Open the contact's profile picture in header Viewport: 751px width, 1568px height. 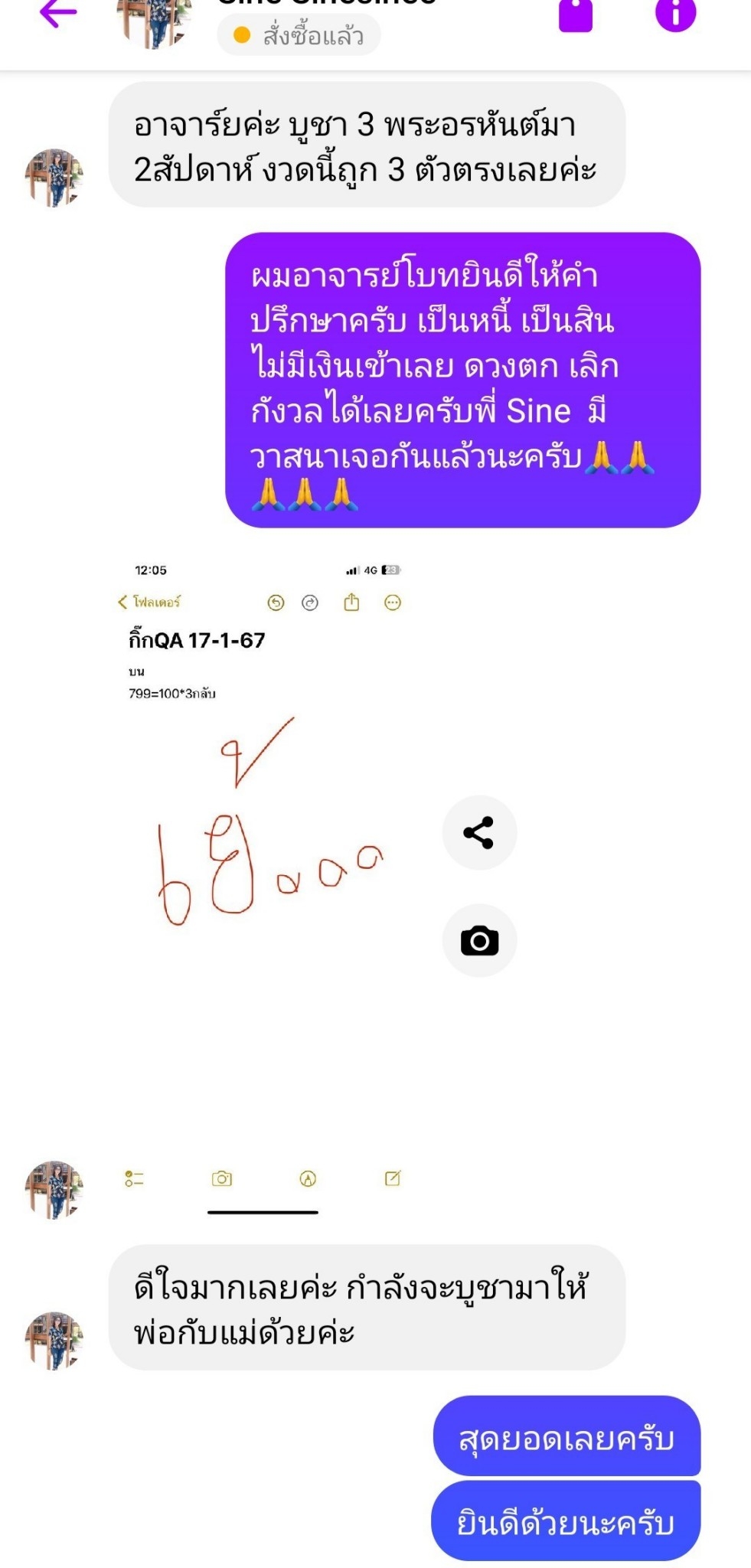pyautogui.click(x=155, y=23)
